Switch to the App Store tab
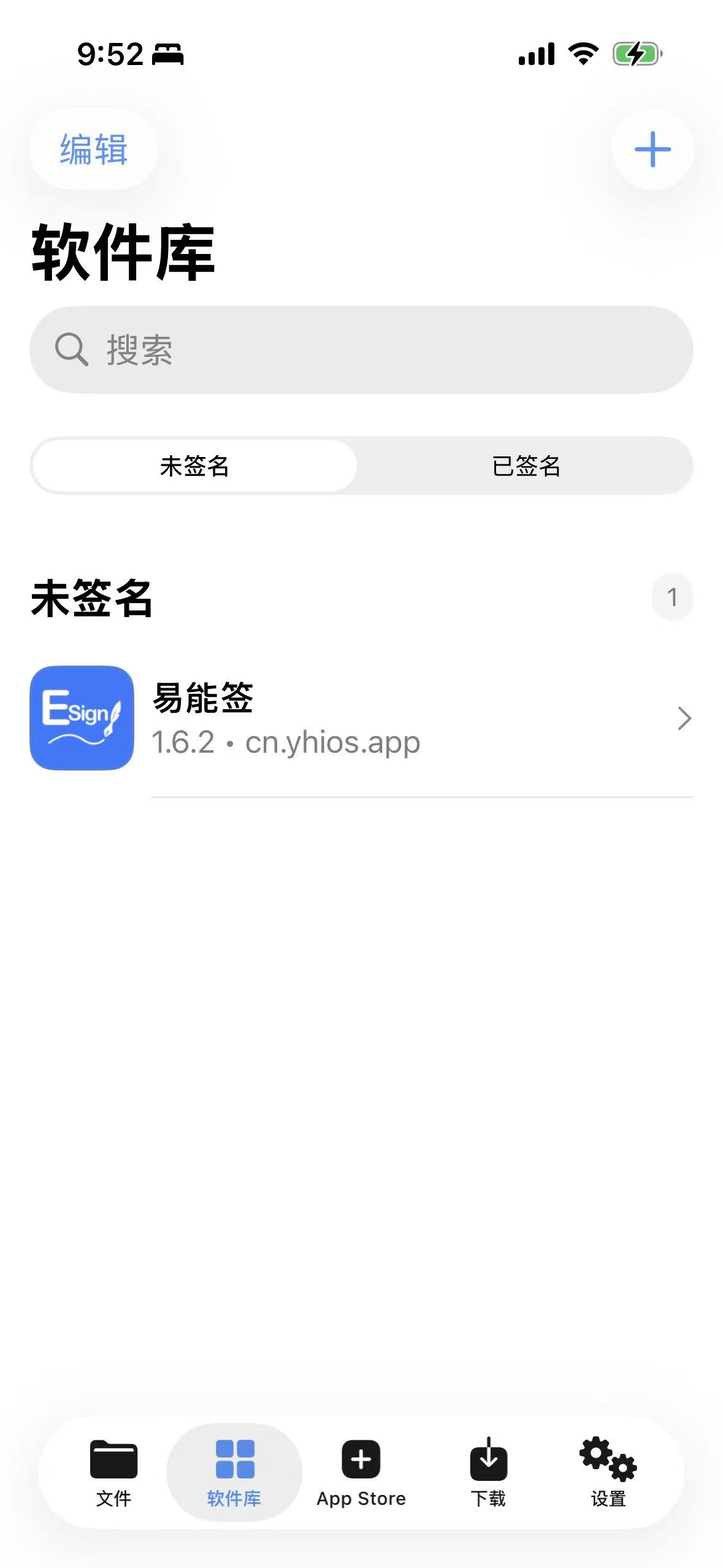This screenshot has width=723, height=1568. coord(361,1472)
